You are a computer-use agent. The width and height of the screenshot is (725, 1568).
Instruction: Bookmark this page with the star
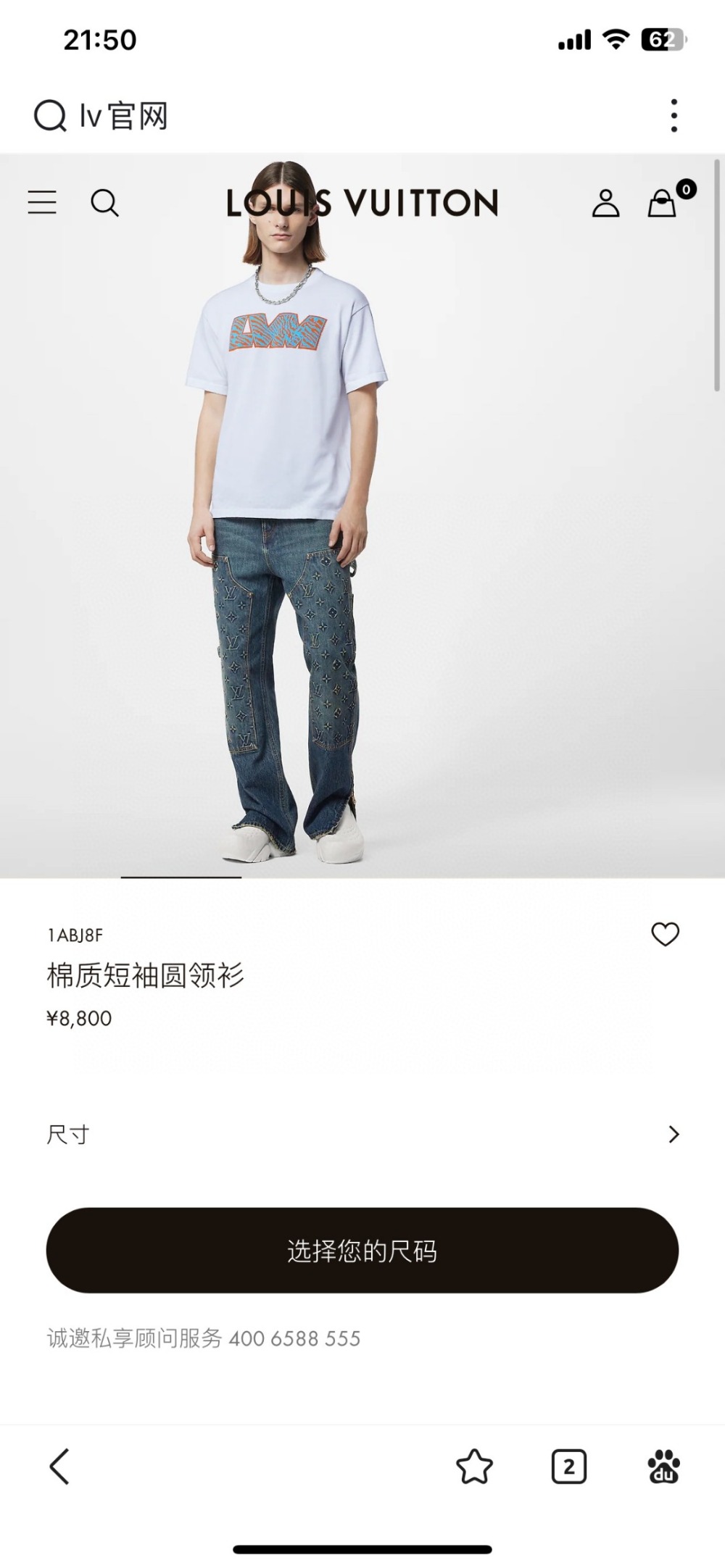474,1467
